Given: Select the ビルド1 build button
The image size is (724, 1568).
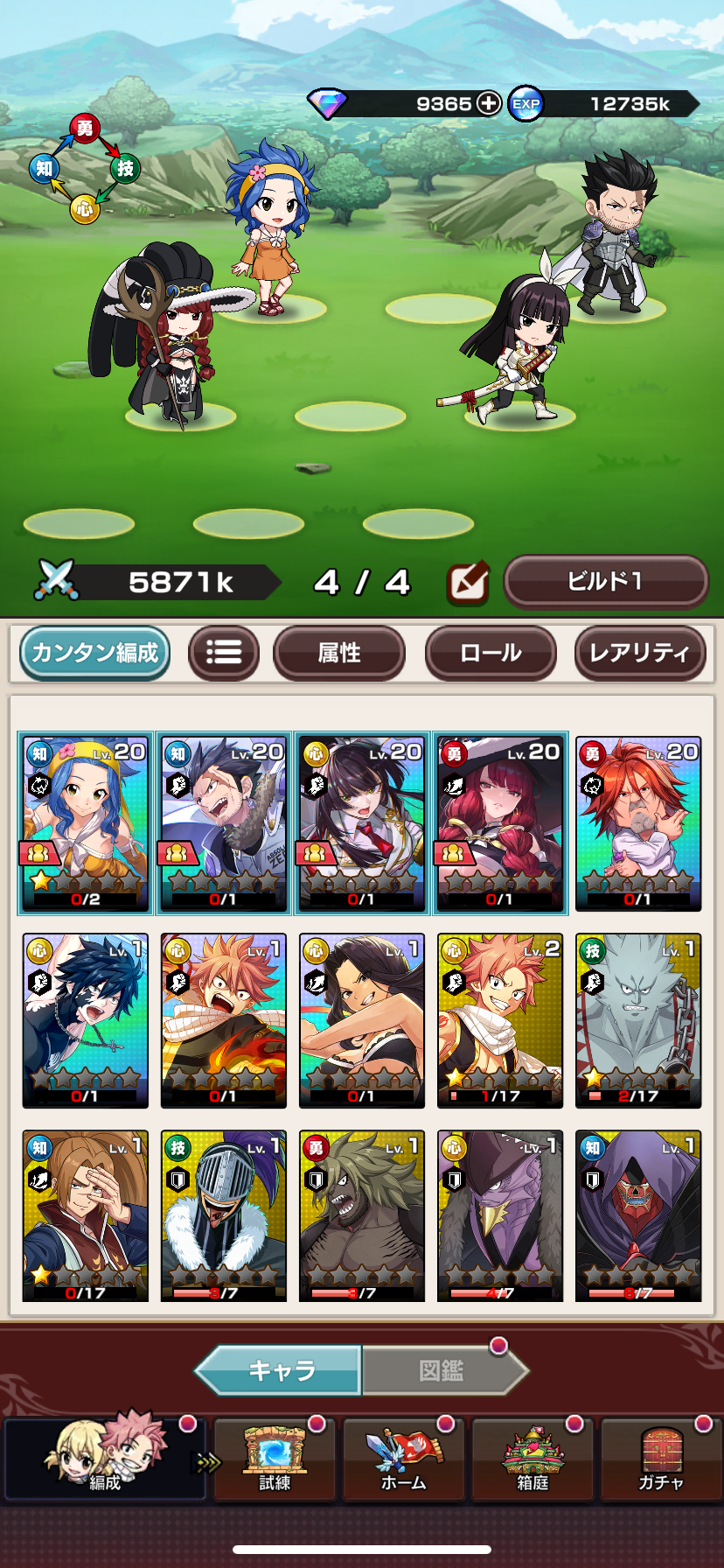Looking at the screenshot, I should click(x=606, y=582).
